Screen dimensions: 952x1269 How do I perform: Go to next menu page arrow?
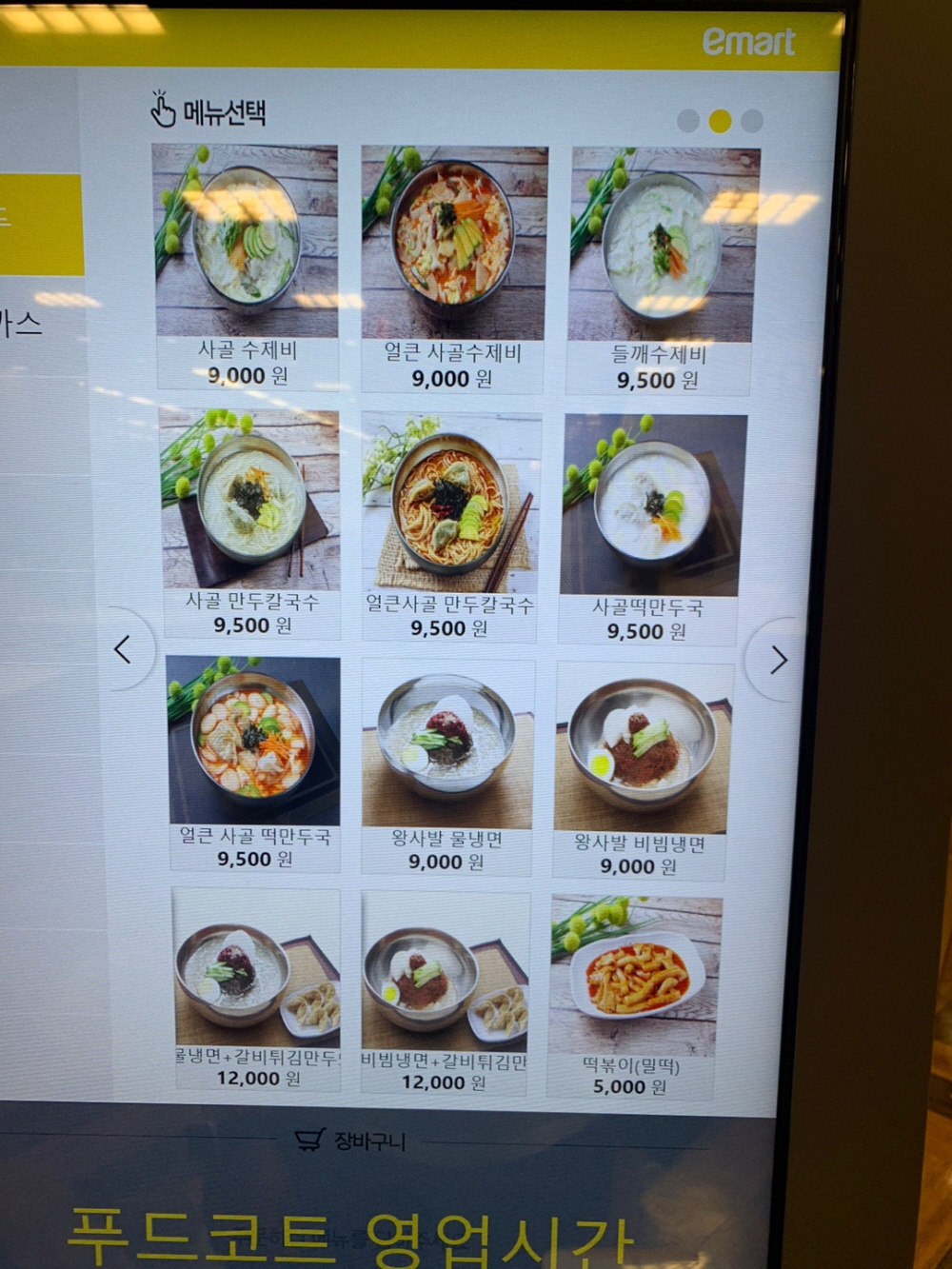coord(778,660)
